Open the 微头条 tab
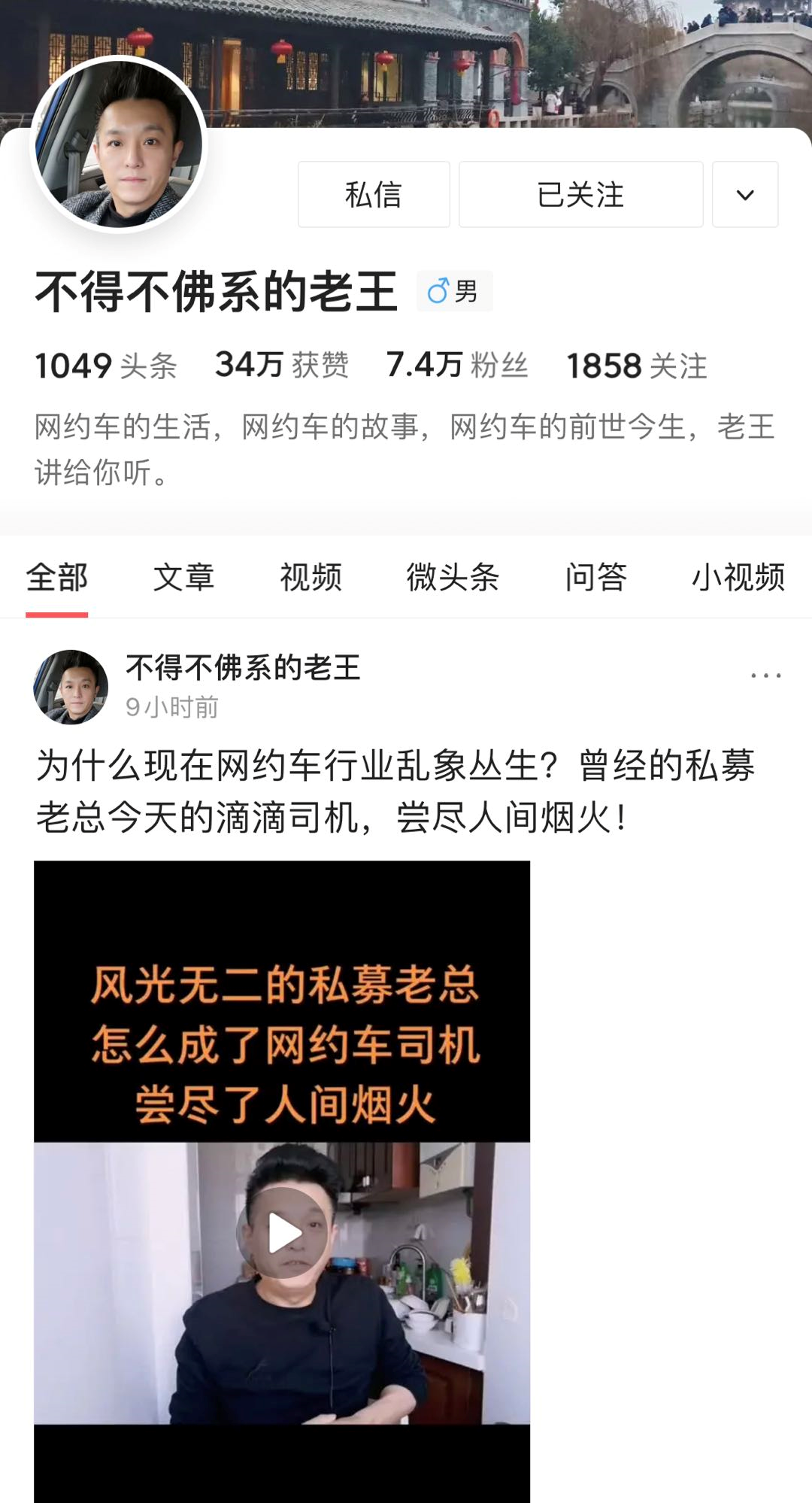The width and height of the screenshot is (812, 1503). (453, 578)
